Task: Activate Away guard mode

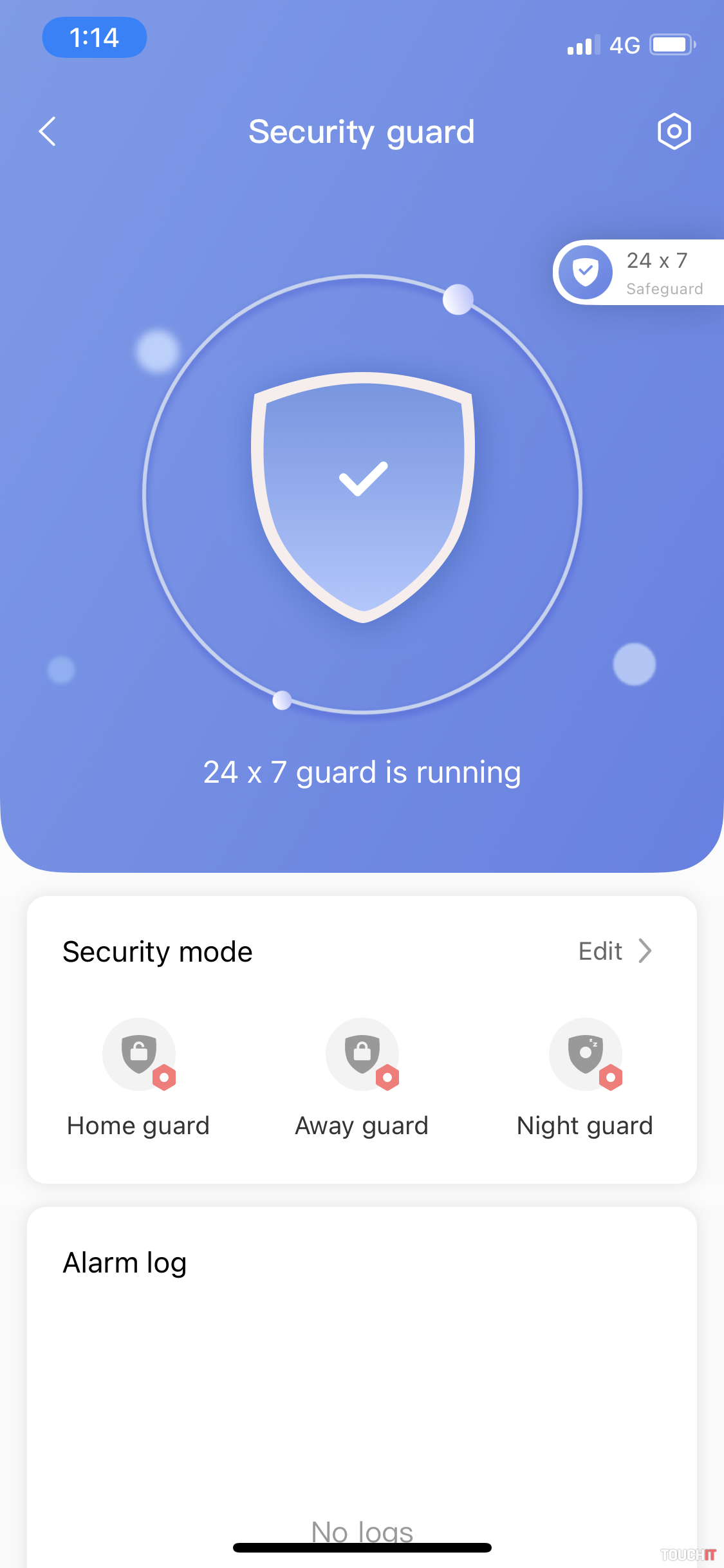Action: (362, 1054)
